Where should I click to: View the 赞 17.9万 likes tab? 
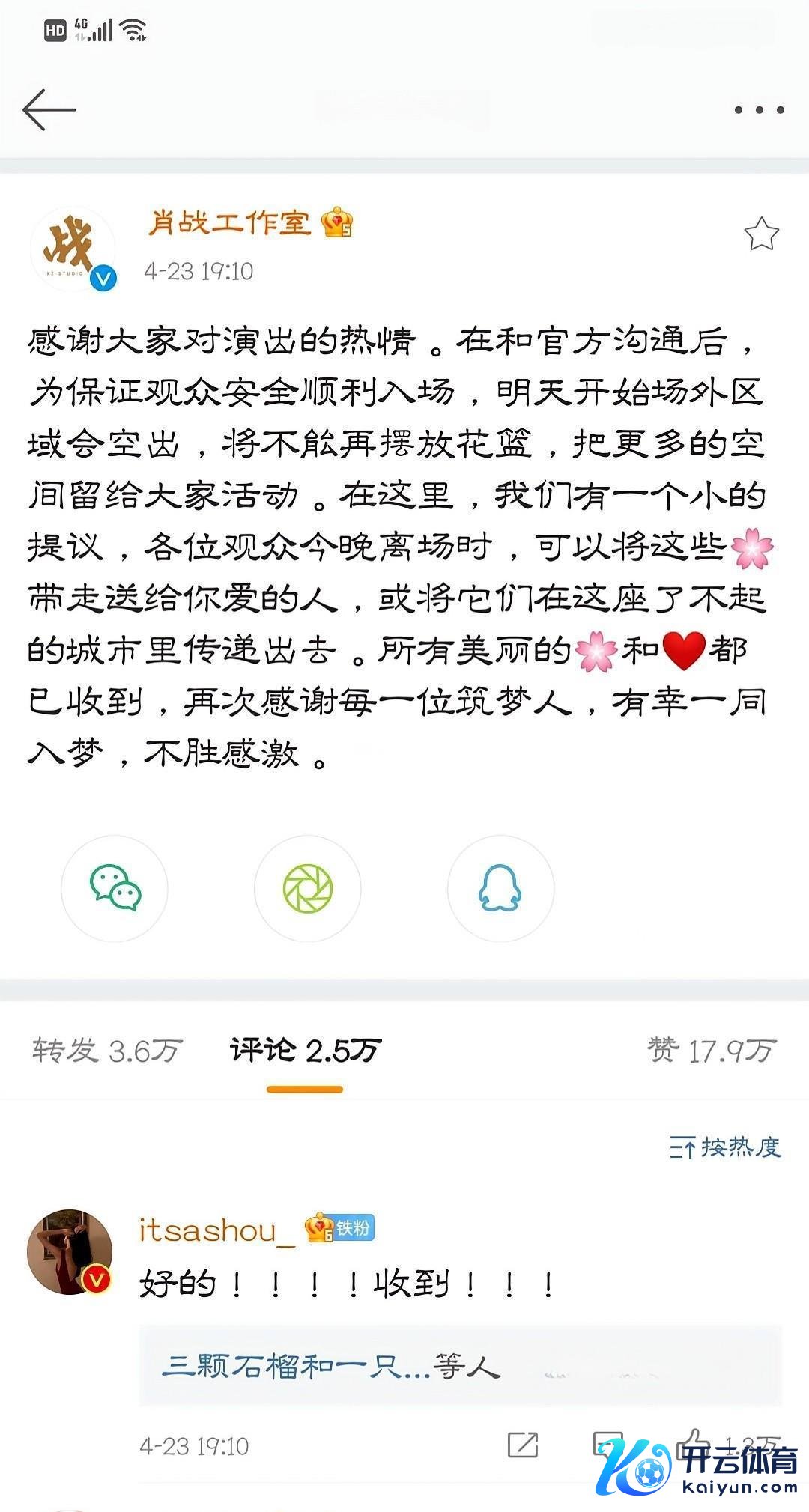[x=711, y=1051]
